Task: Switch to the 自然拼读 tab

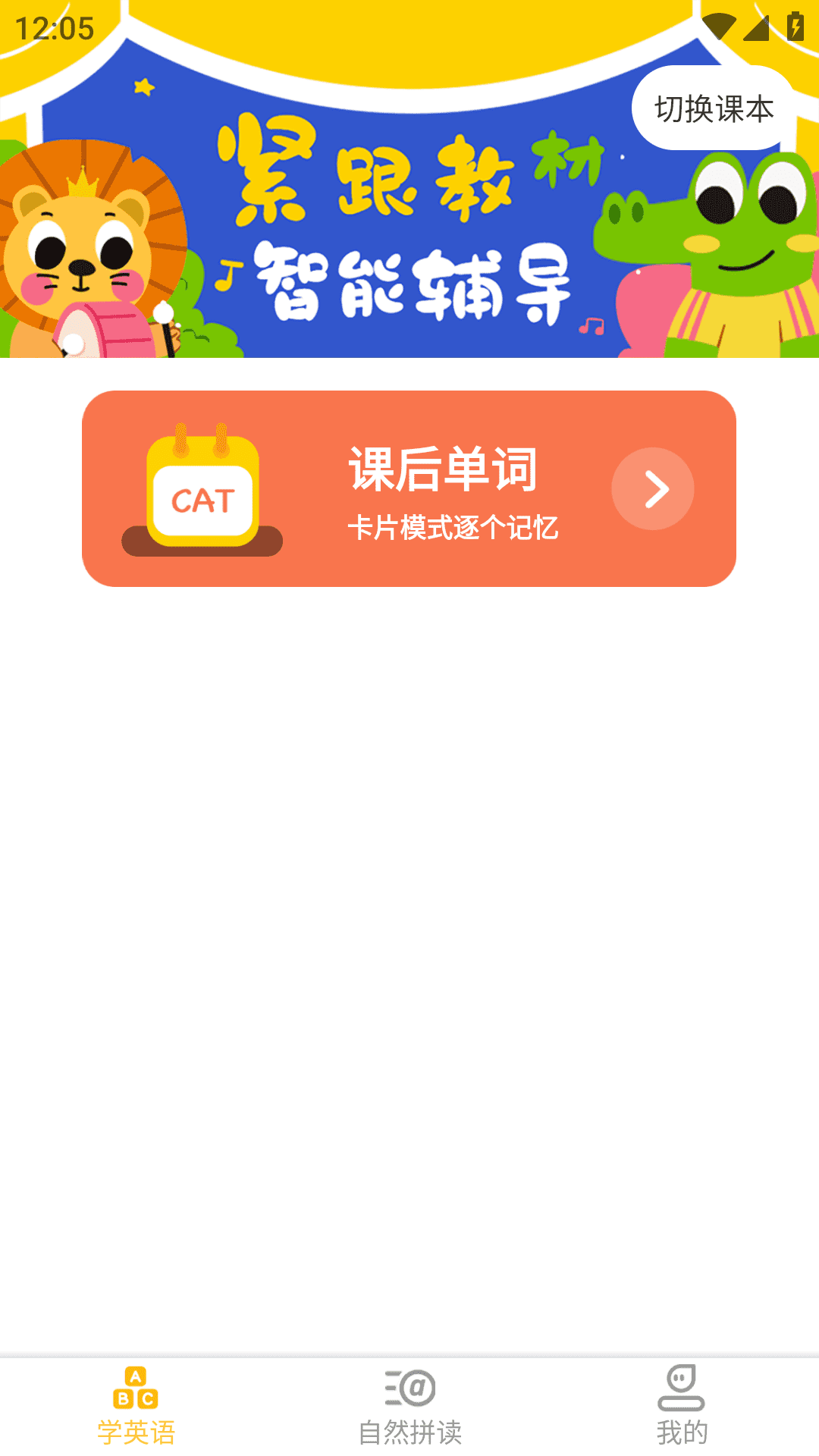Action: pos(409,1407)
